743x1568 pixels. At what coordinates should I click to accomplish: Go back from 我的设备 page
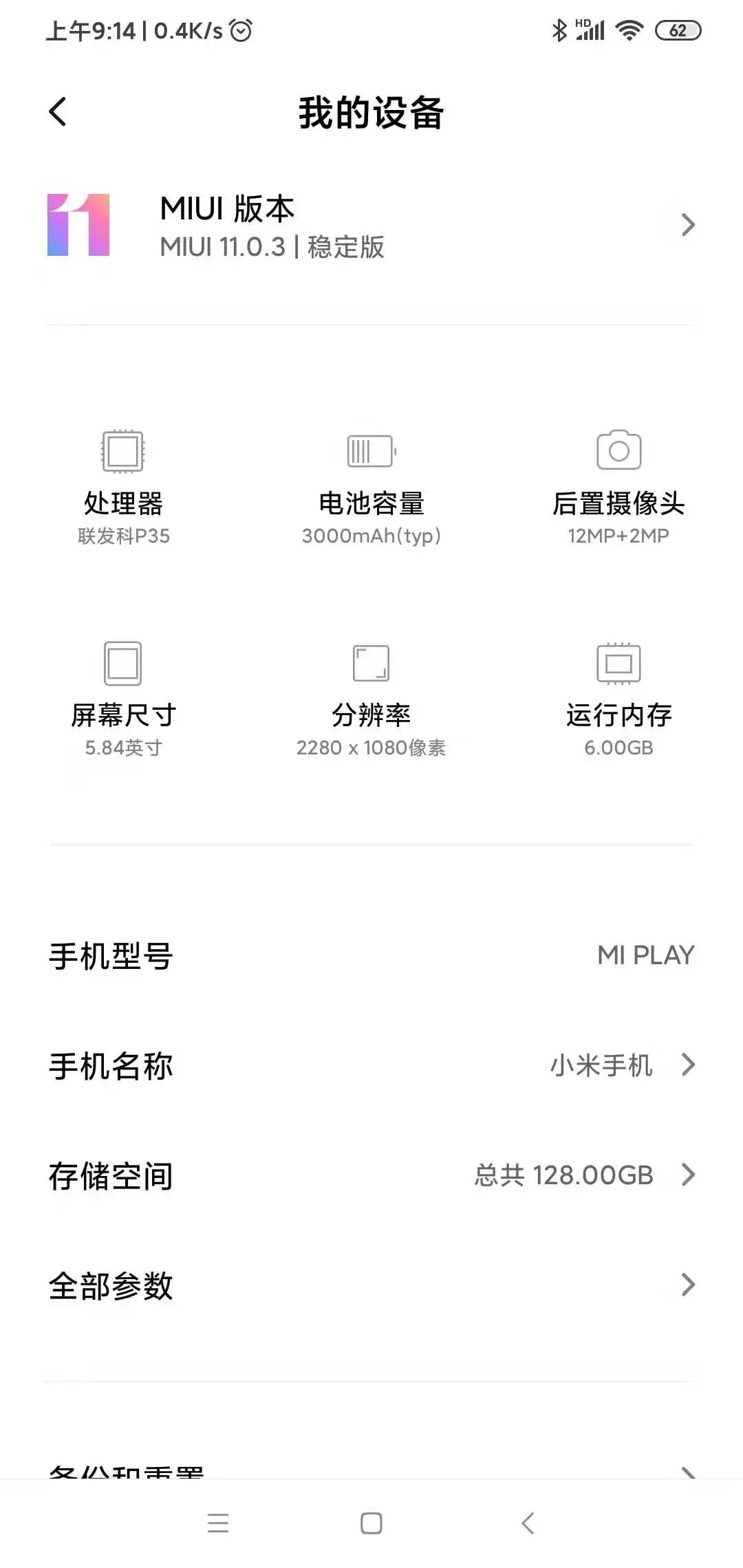coord(58,112)
